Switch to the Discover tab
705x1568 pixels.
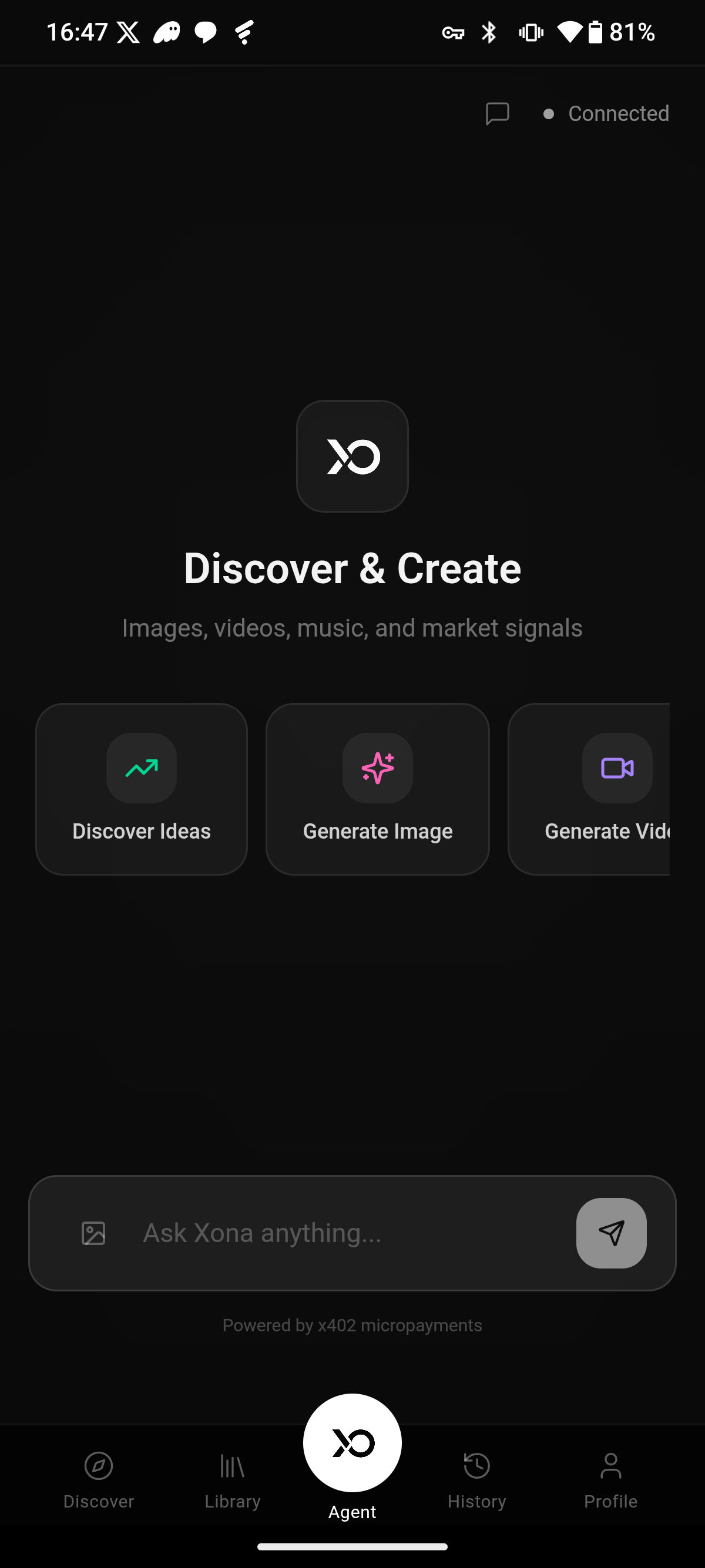[99, 1480]
